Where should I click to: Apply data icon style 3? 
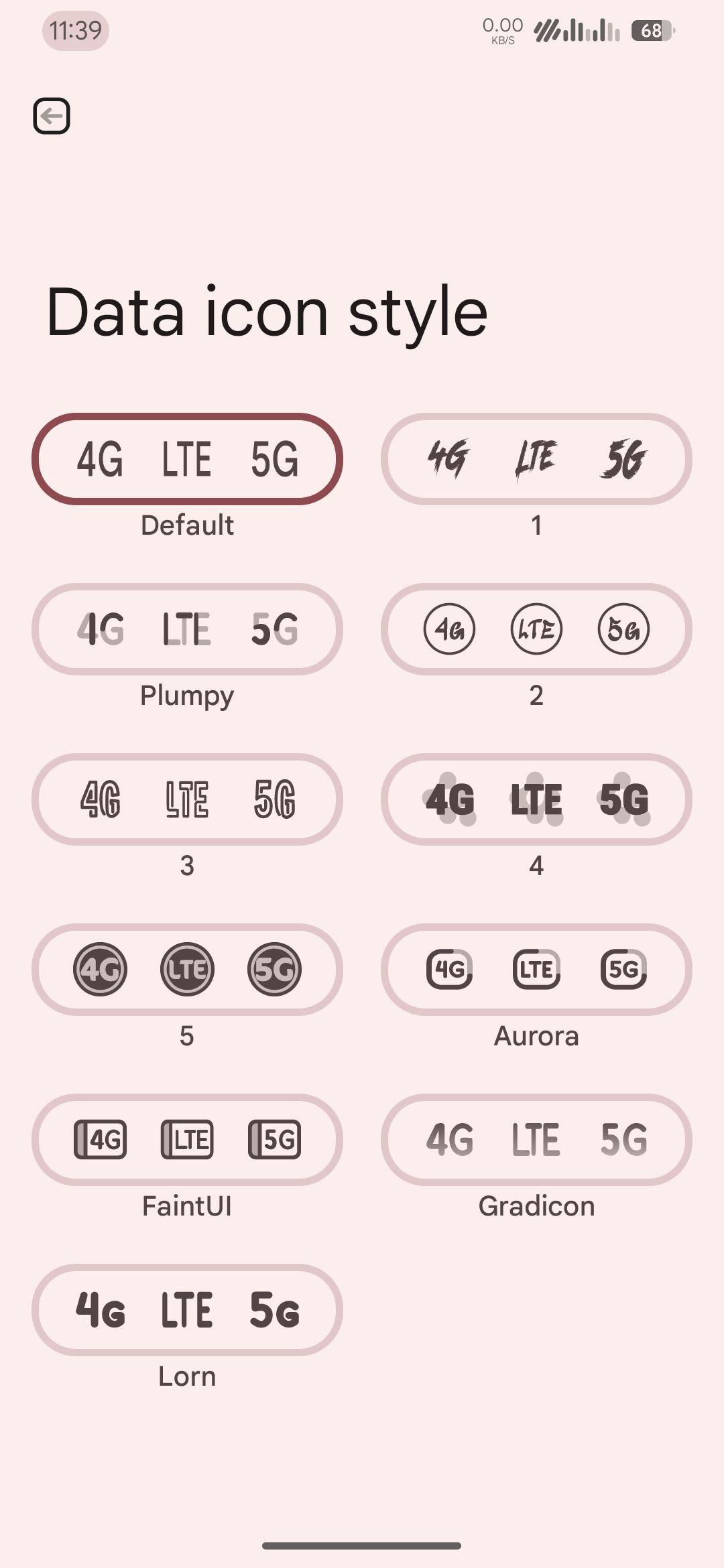pos(187,799)
